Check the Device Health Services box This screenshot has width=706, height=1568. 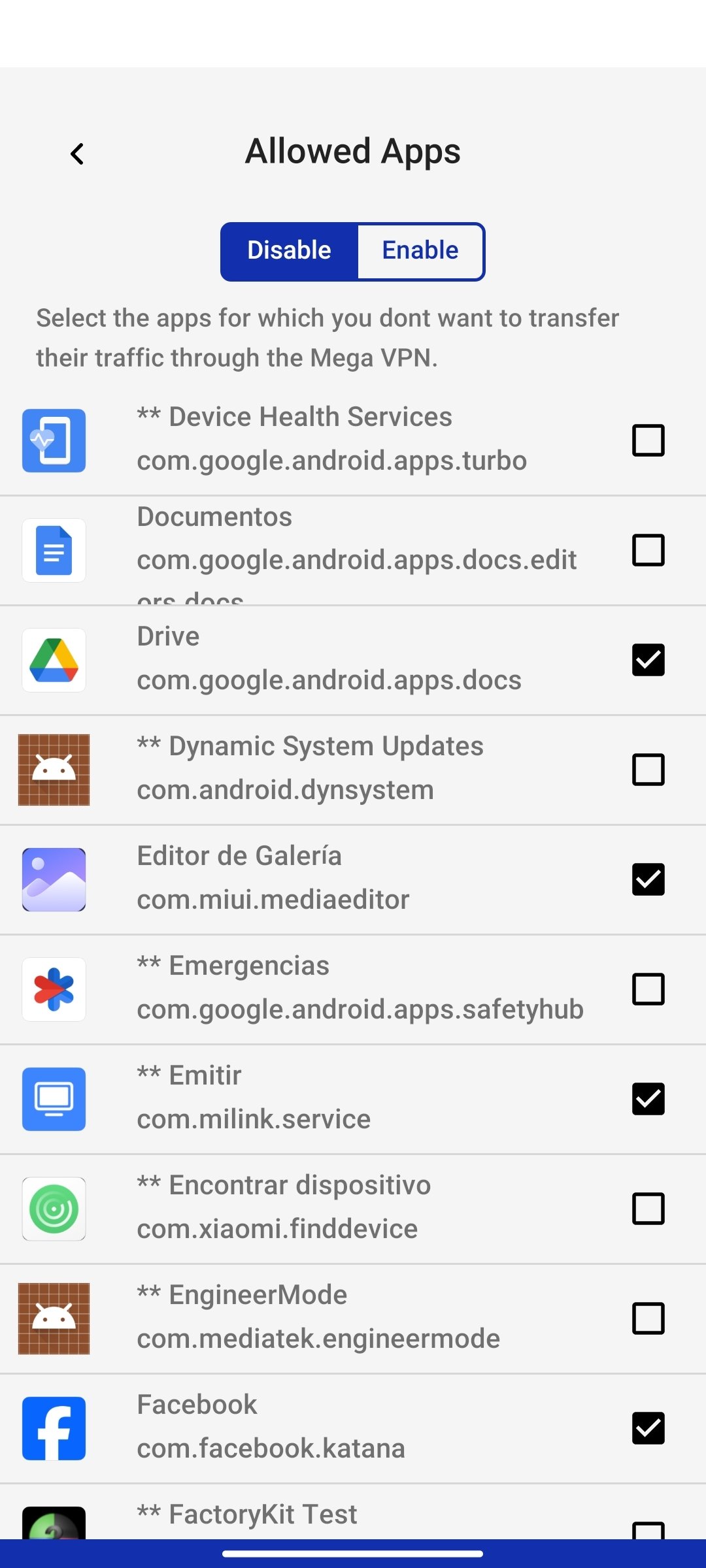click(x=648, y=440)
